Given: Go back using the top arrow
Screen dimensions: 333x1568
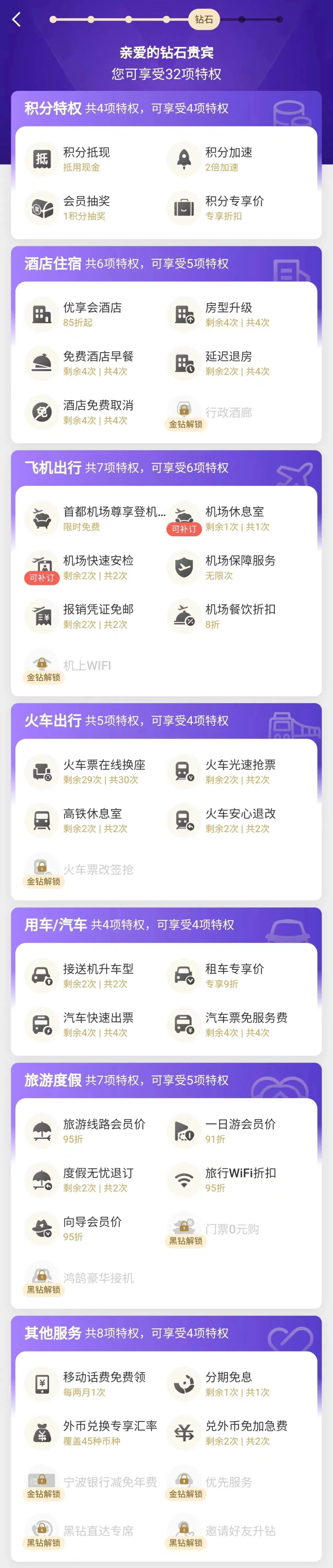Looking at the screenshot, I should click(x=16, y=19).
